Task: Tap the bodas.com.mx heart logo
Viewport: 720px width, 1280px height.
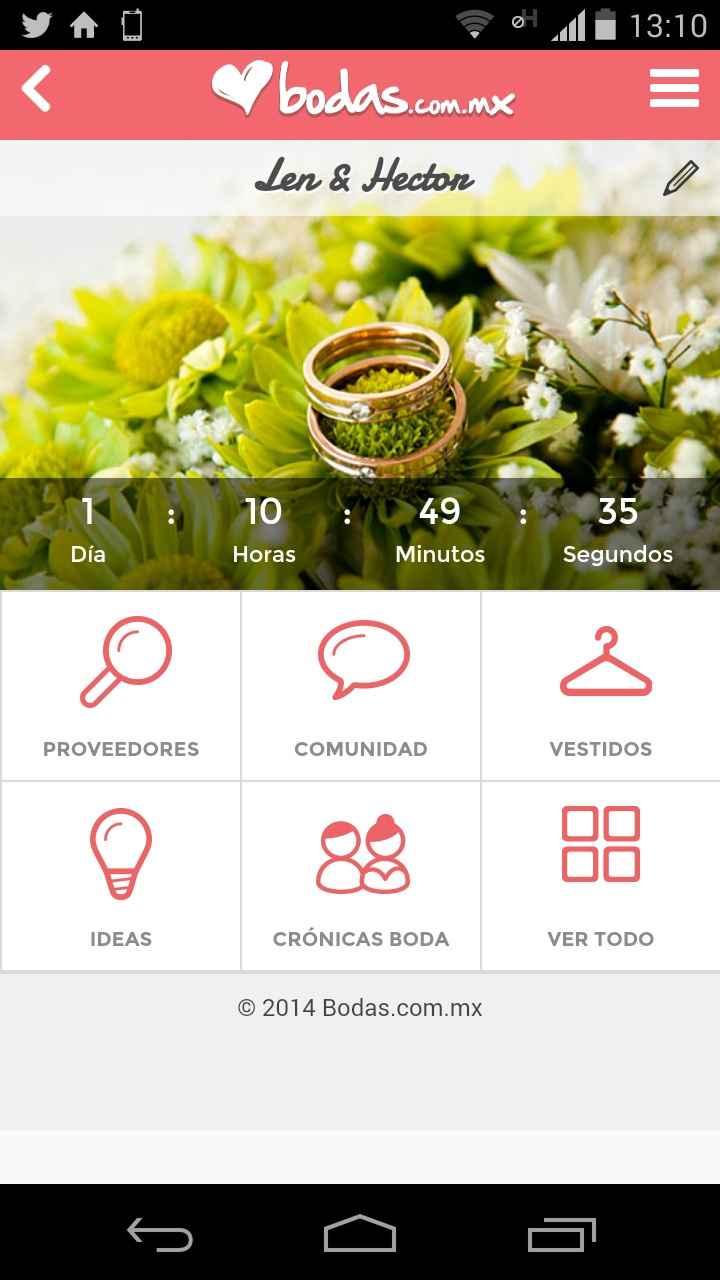Action: point(360,90)
